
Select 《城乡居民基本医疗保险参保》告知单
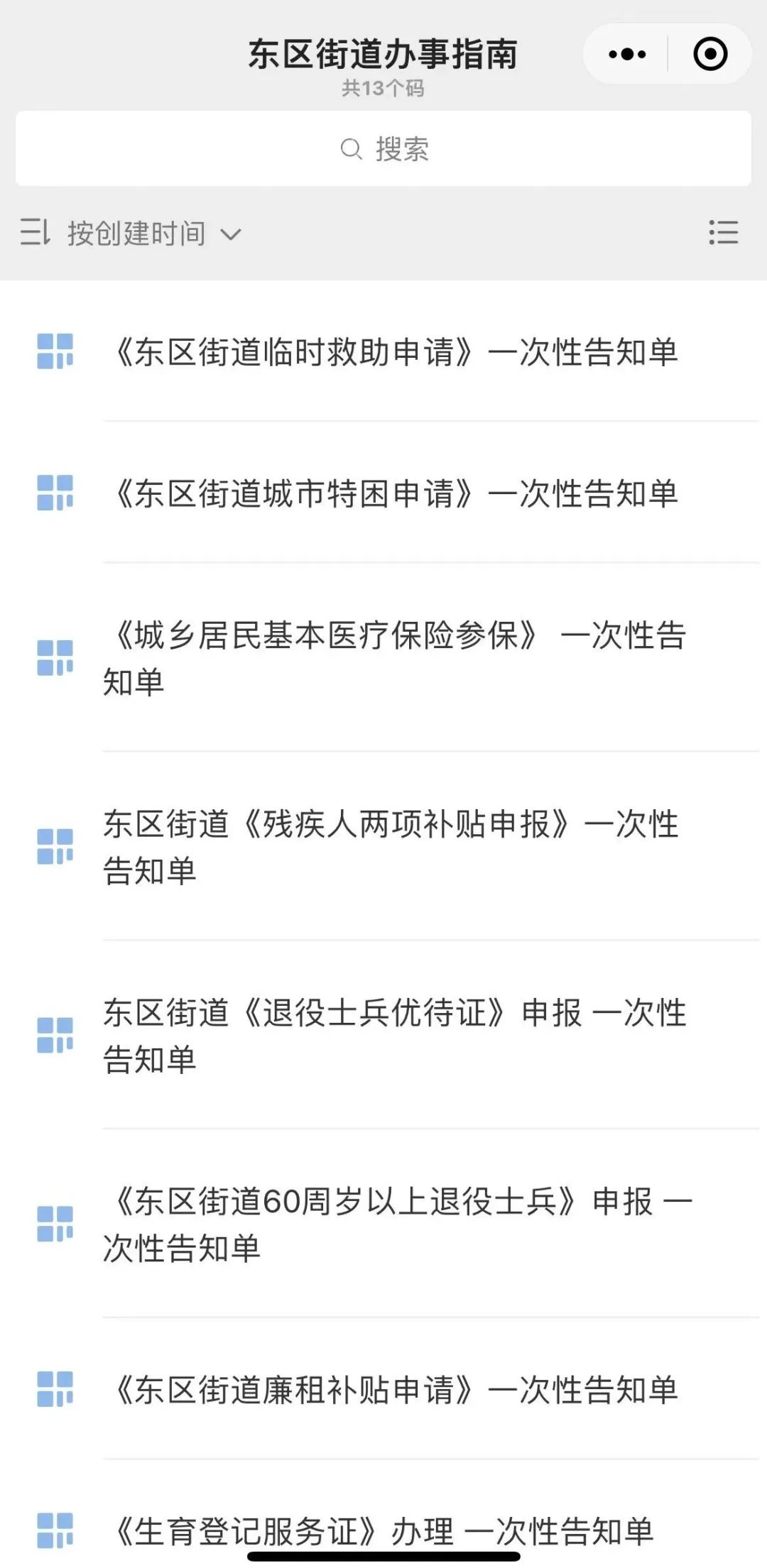pyautogui.click(x=395, y=658)
